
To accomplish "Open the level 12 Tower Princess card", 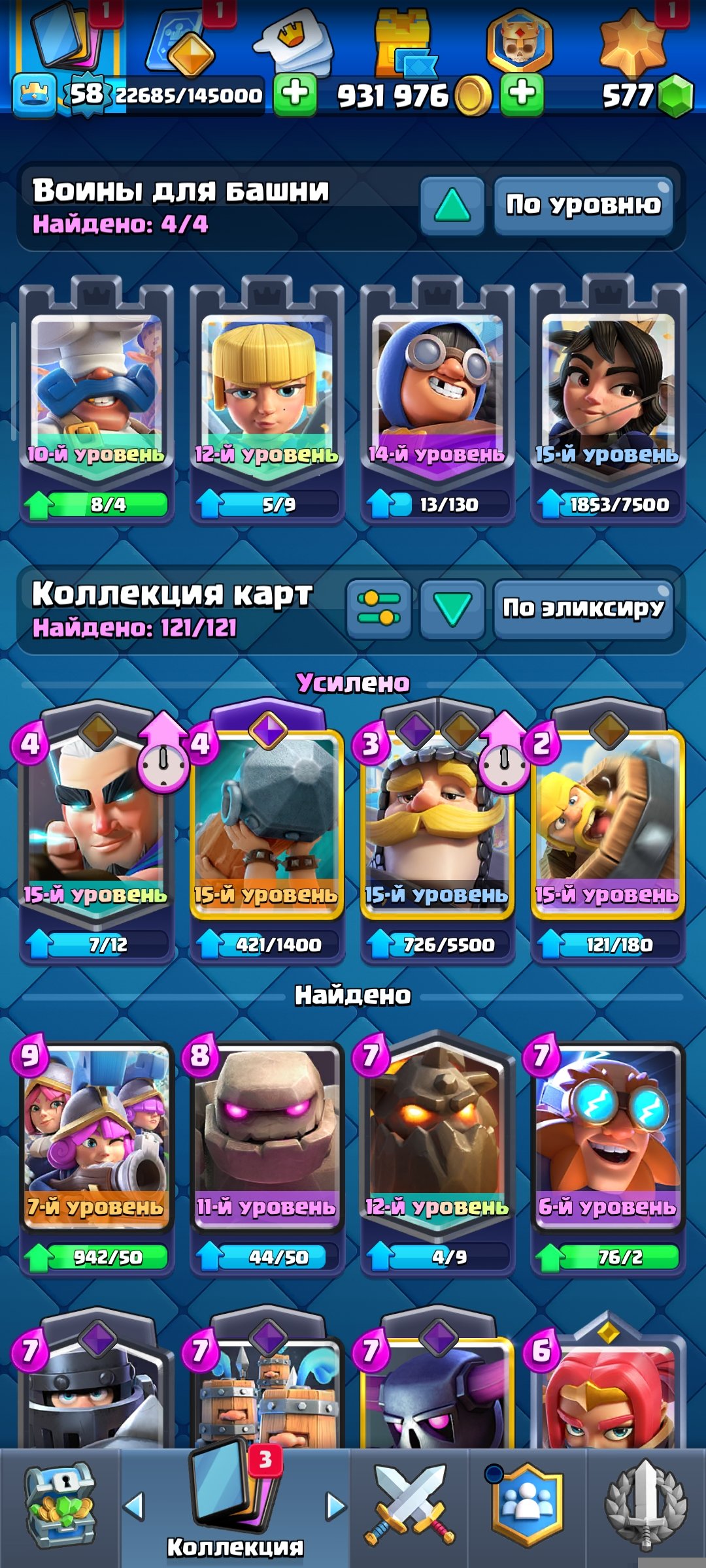I will coord(267,399).
